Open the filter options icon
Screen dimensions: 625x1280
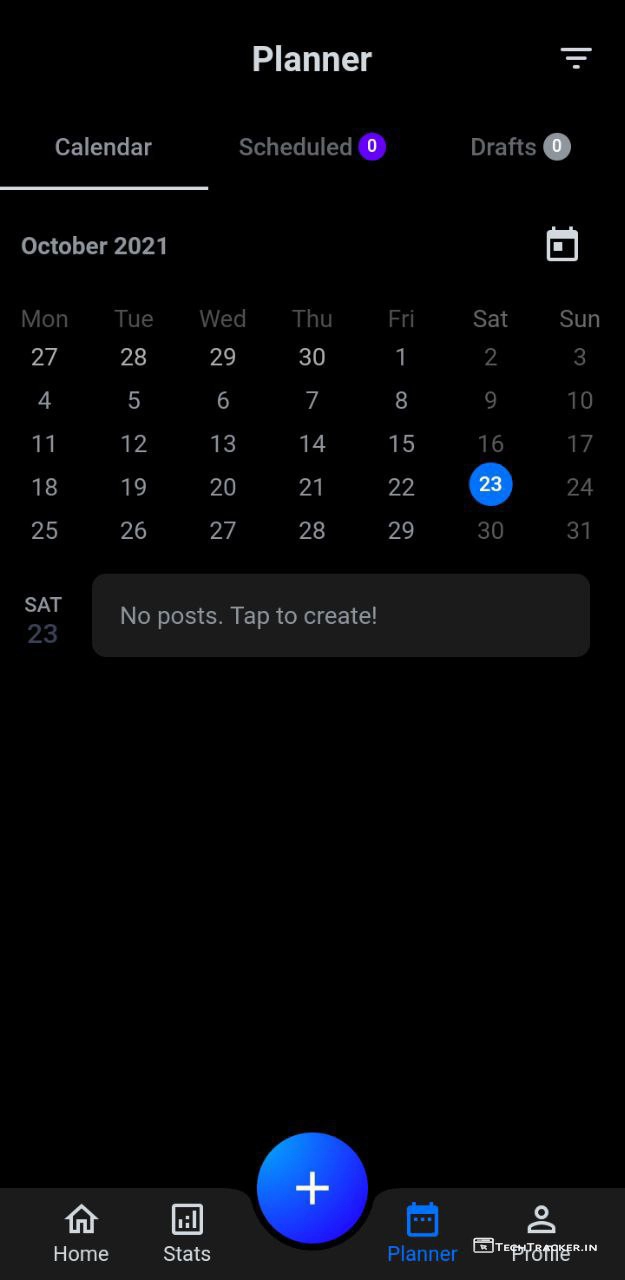pos(576,59)
